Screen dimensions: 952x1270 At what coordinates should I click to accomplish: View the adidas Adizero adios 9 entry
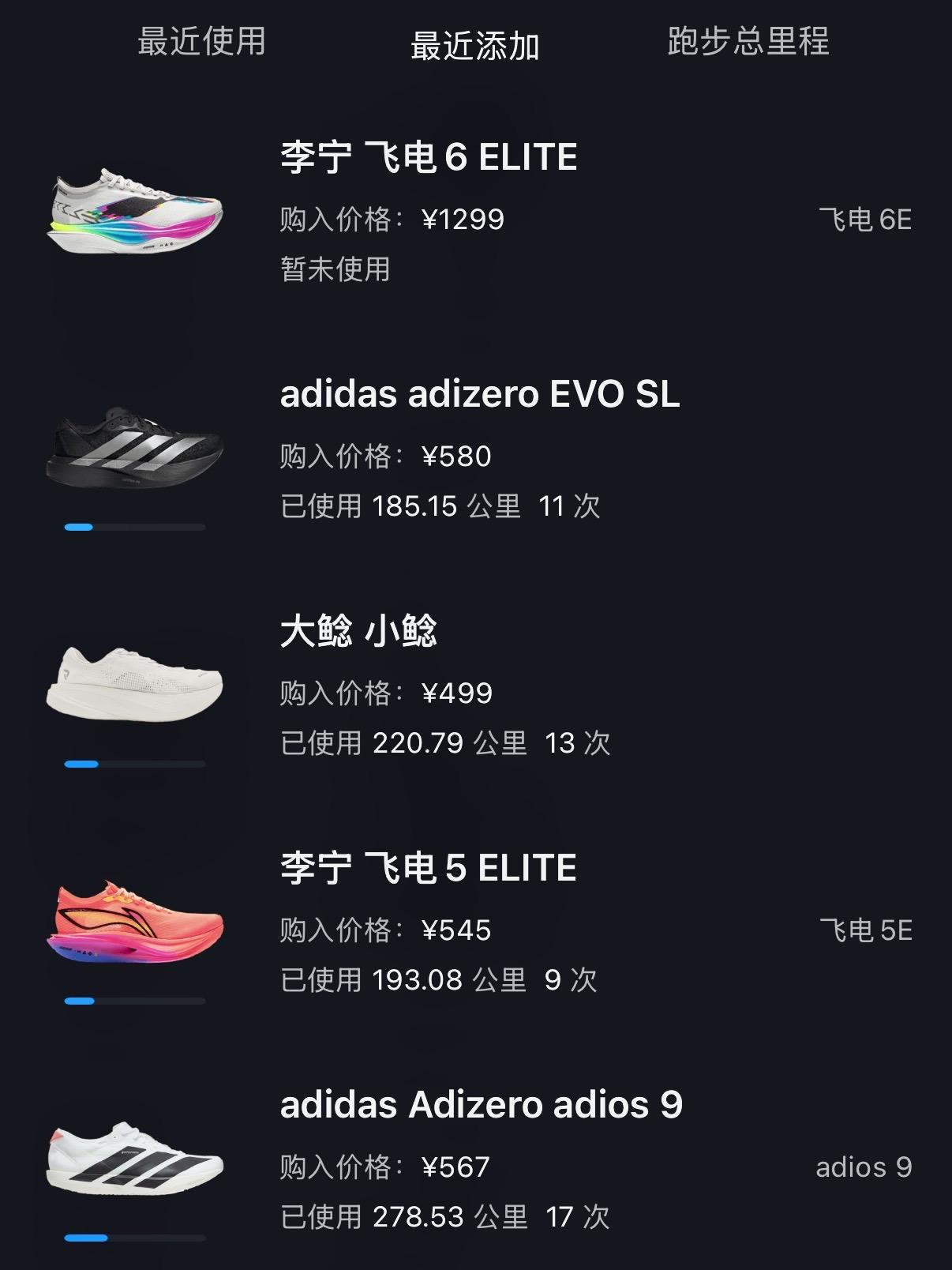[481, 1105]
